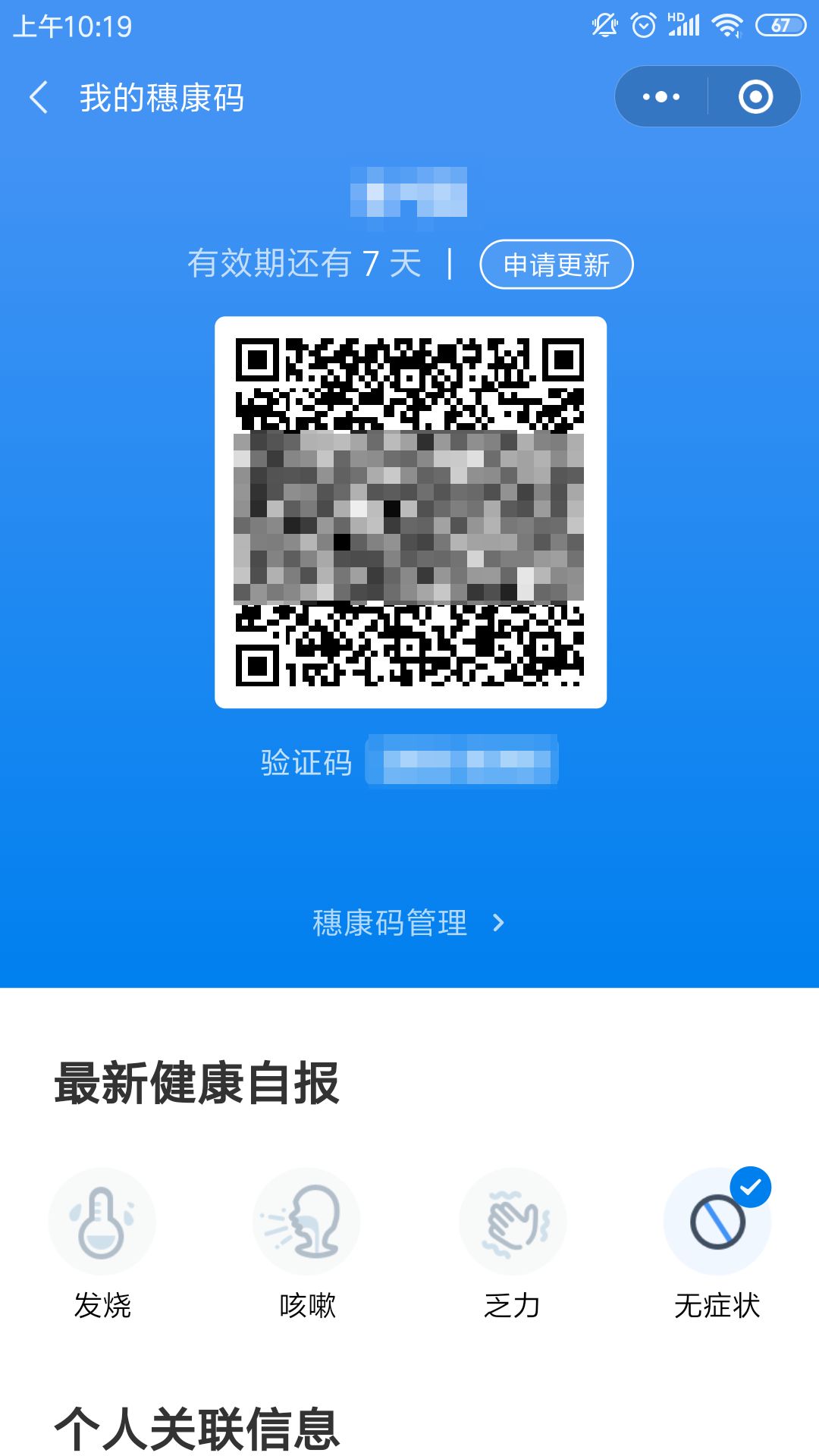Tap the do-not-disturb status bar icon

603,24
